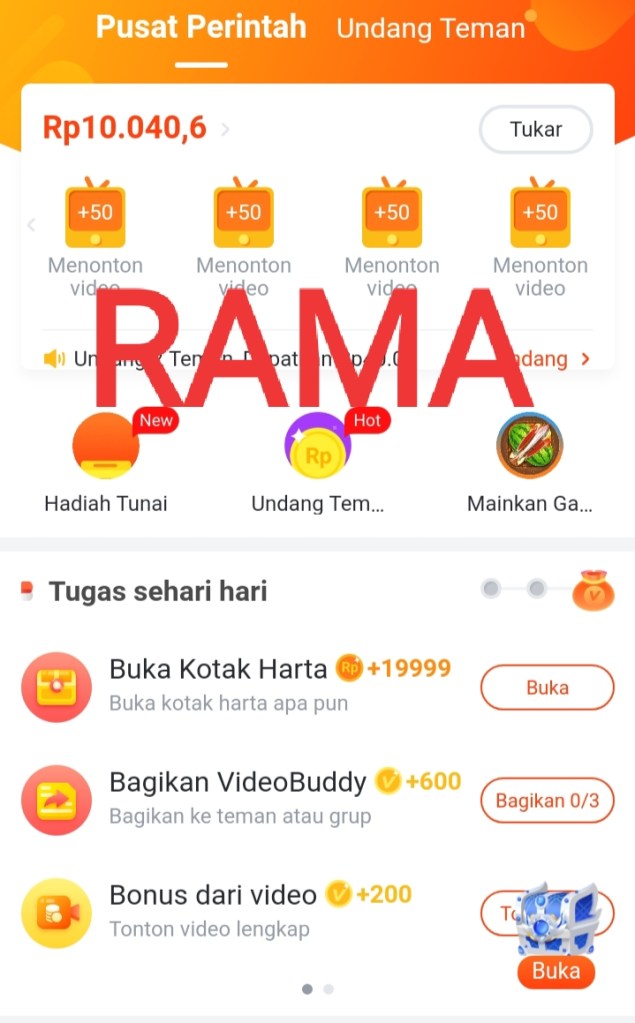The image size is (635, 1023).
Task: Open the Rp10.040,6 balance details
Action: pos(135,128)
